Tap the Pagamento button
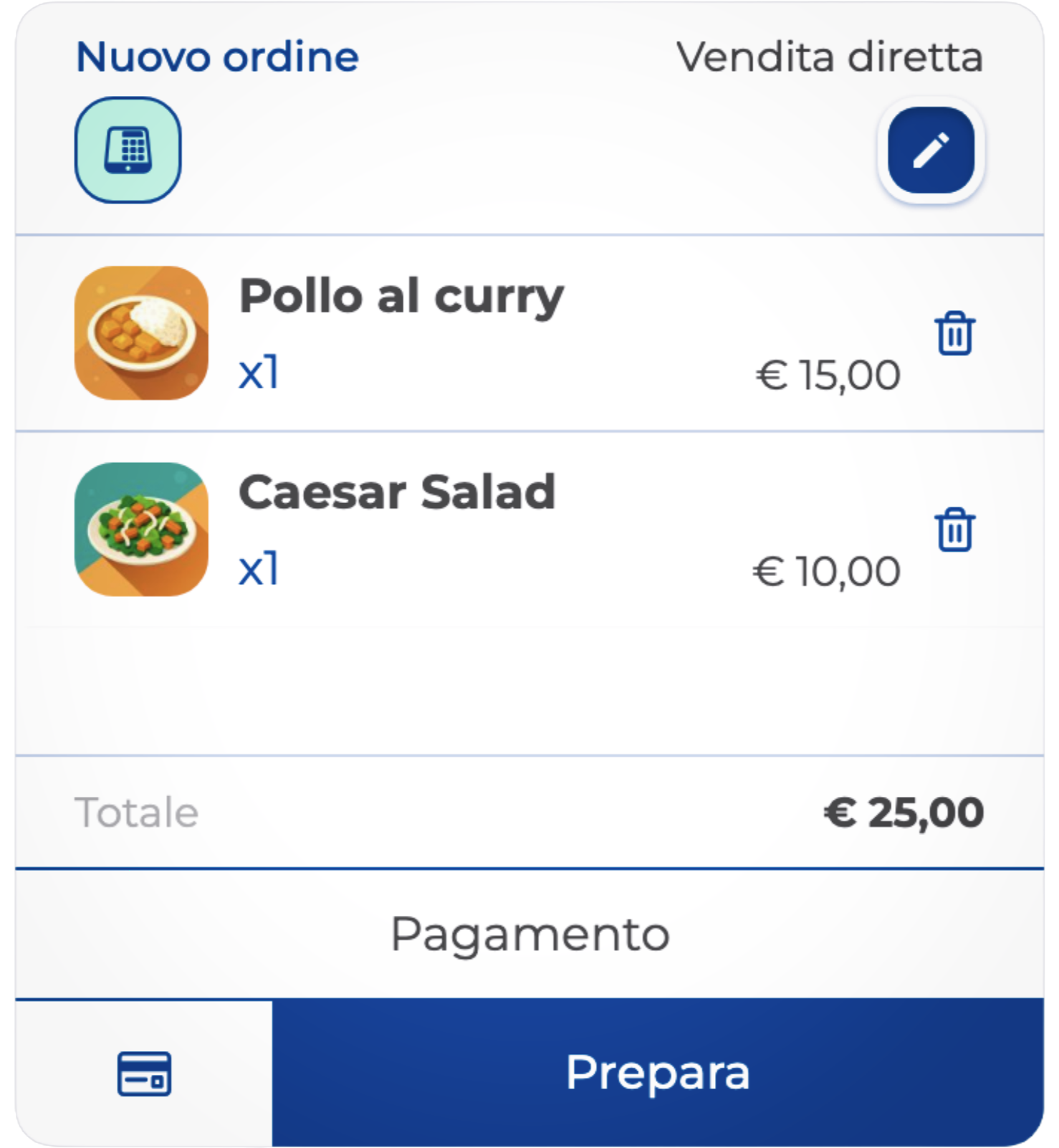Screen dimensions: 1059x1148 [x=529, y=934]
